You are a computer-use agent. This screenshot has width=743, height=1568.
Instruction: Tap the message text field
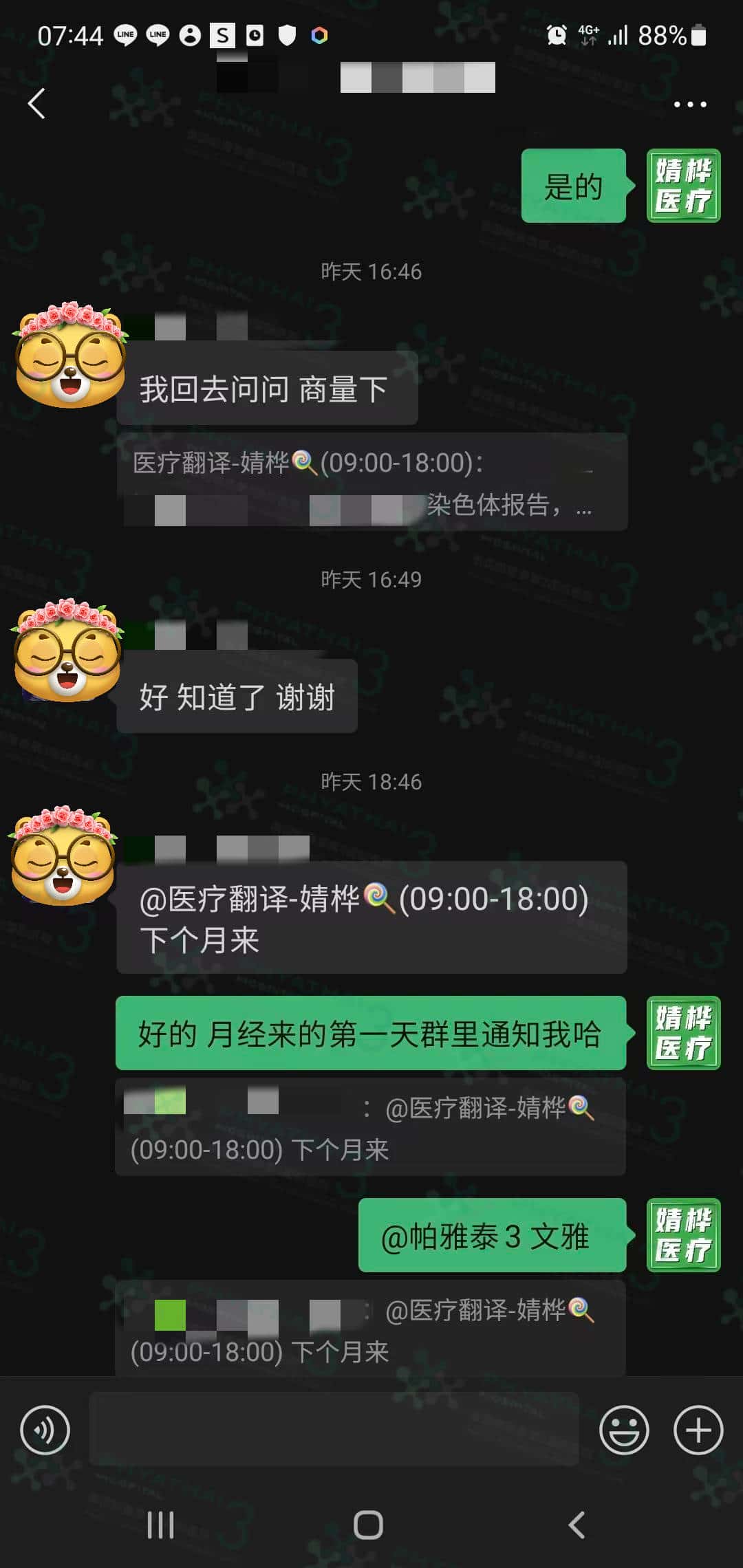pyautogui.click(x=334, y=1429)
